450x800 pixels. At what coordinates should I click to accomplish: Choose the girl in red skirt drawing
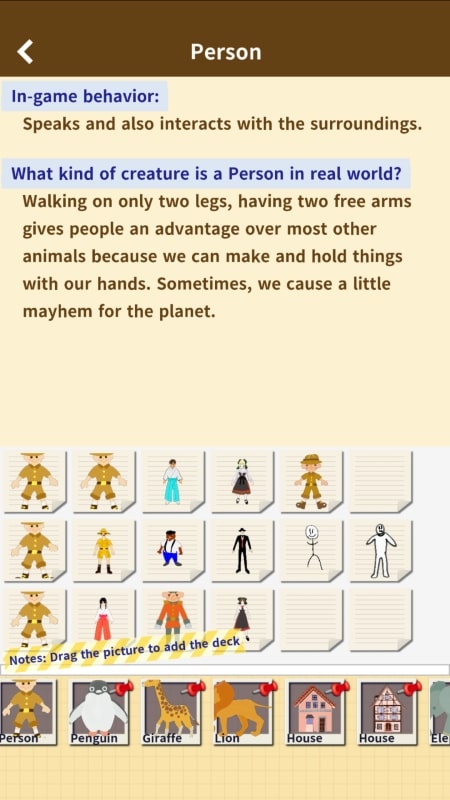104,616
